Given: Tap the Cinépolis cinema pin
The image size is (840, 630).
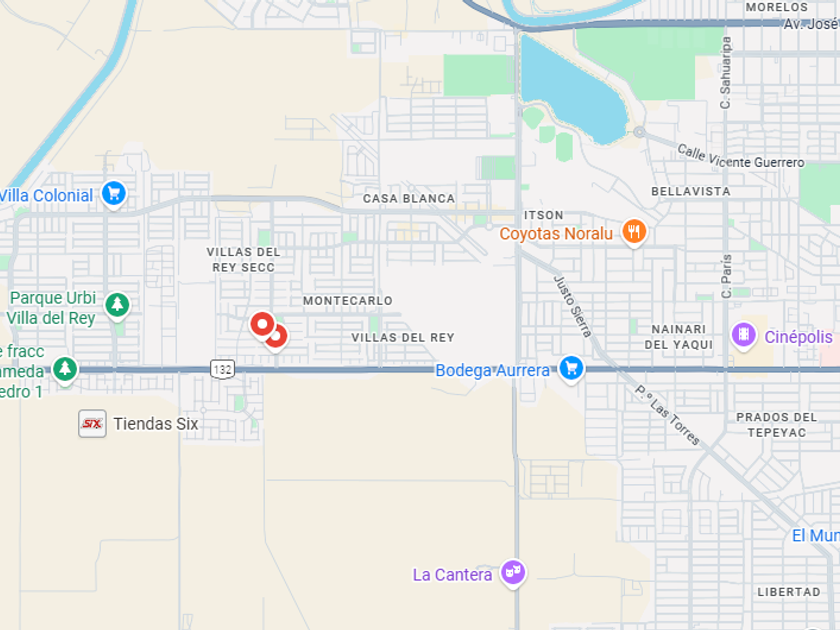Looking at the screenshot, I should [x=744, y=336].
